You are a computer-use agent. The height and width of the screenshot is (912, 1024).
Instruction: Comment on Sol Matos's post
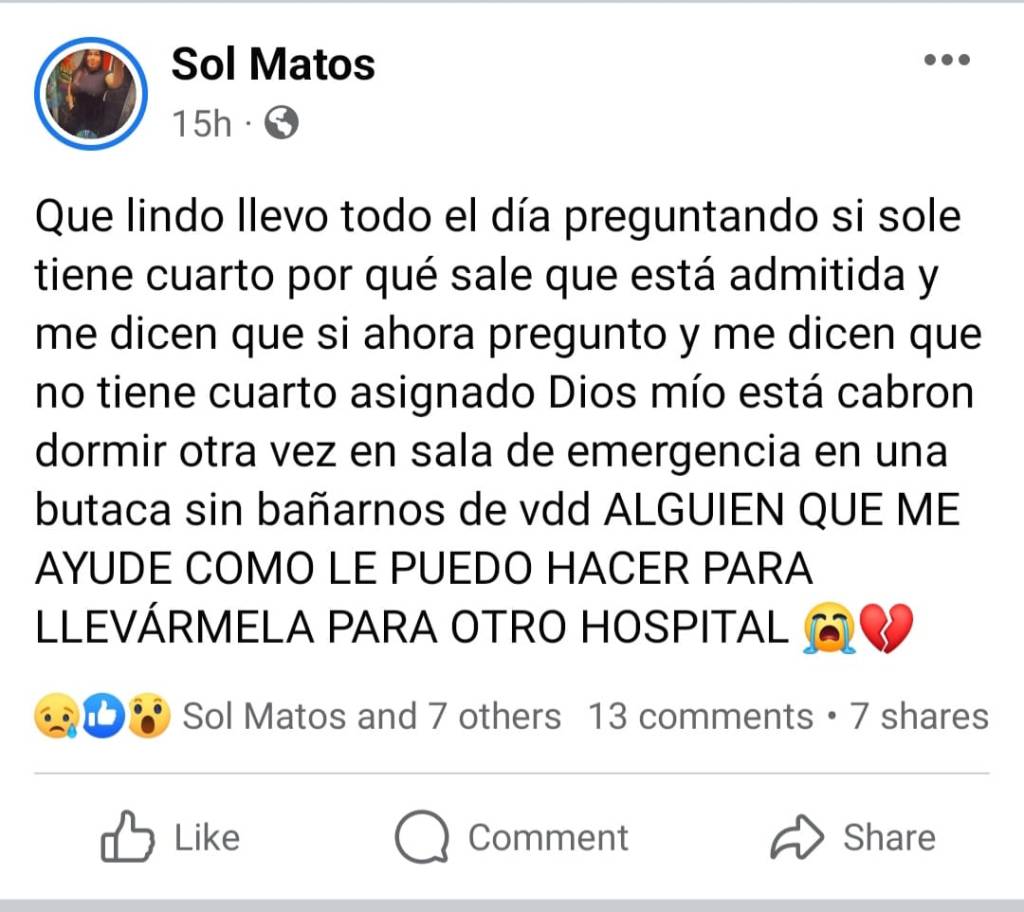[512, 837]
